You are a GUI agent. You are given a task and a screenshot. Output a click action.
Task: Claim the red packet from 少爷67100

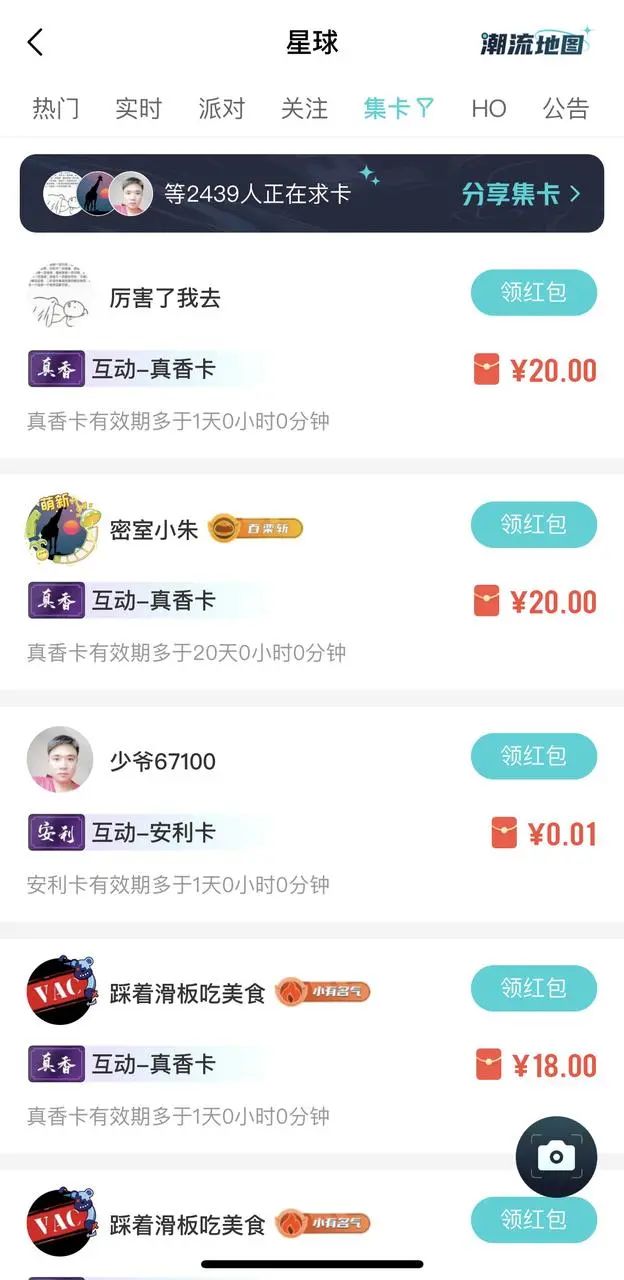point(534,756)
